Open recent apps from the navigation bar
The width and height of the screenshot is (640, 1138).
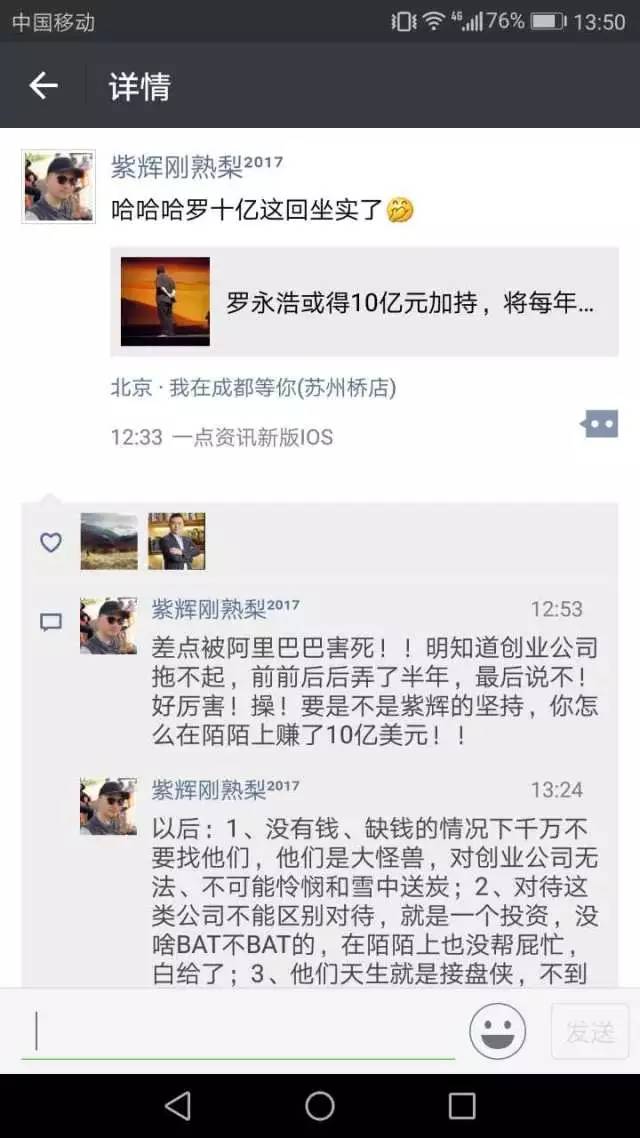point(462,1106)
